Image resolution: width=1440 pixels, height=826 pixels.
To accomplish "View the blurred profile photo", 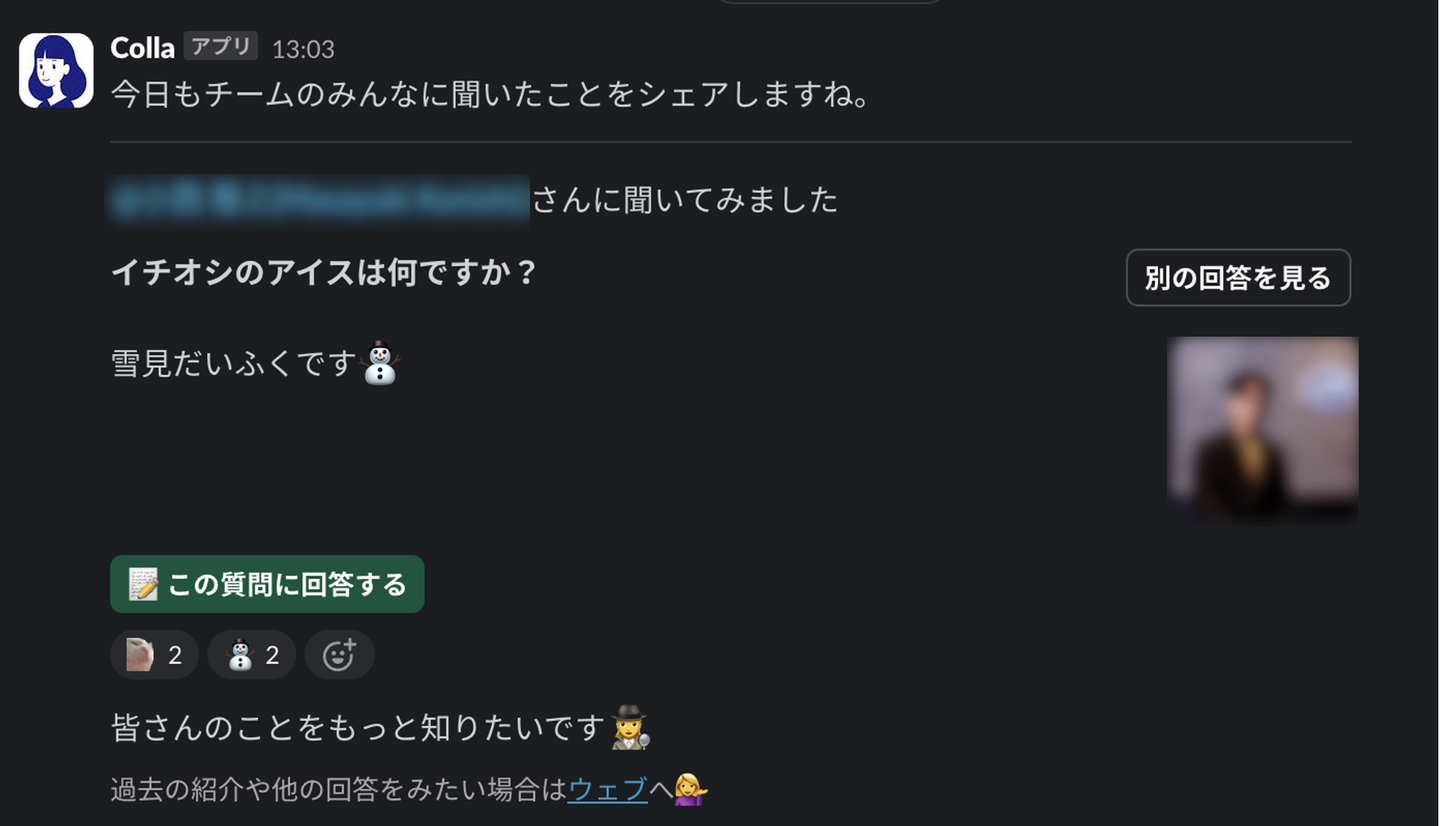I will [x=1262, y=430].
